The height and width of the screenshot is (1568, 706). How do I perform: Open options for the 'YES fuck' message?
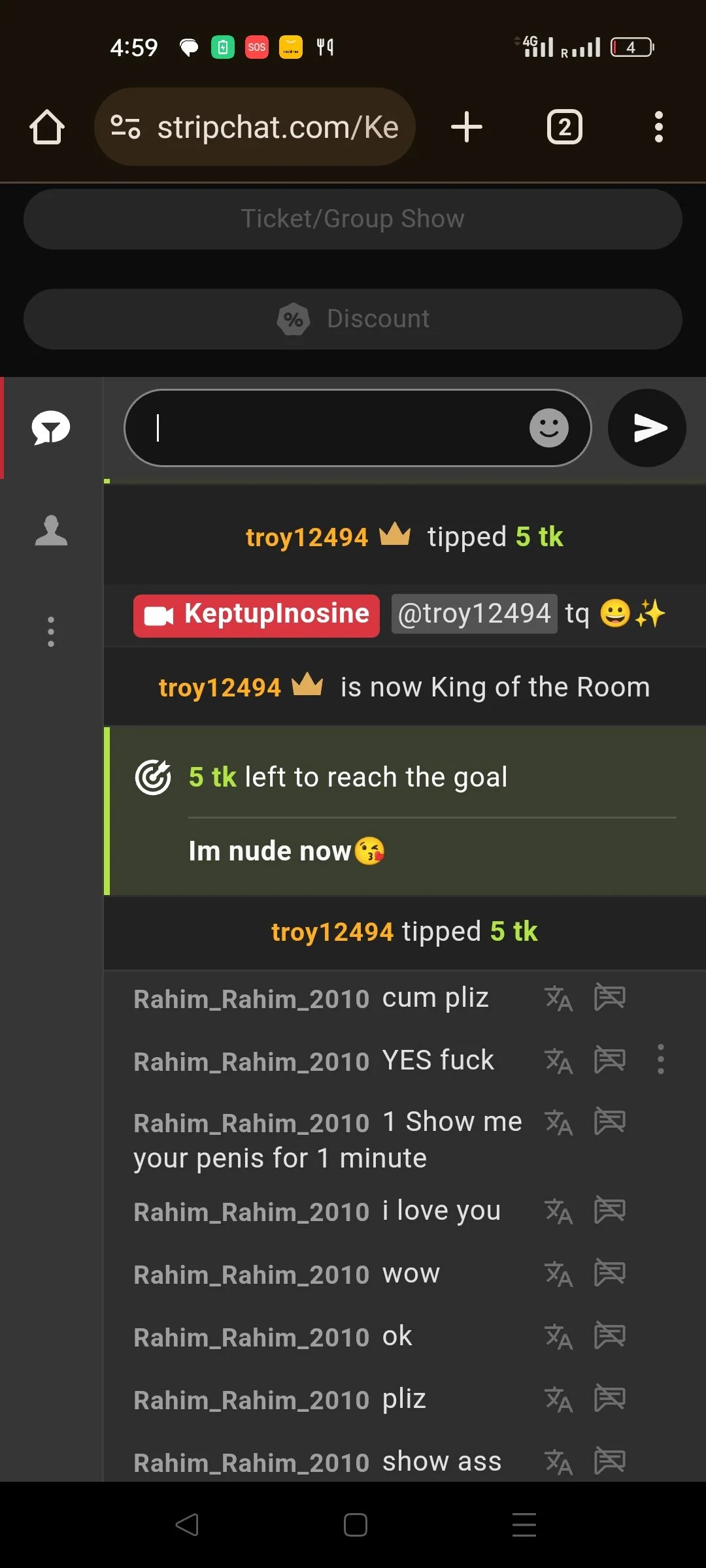[x=661, y=1059]
